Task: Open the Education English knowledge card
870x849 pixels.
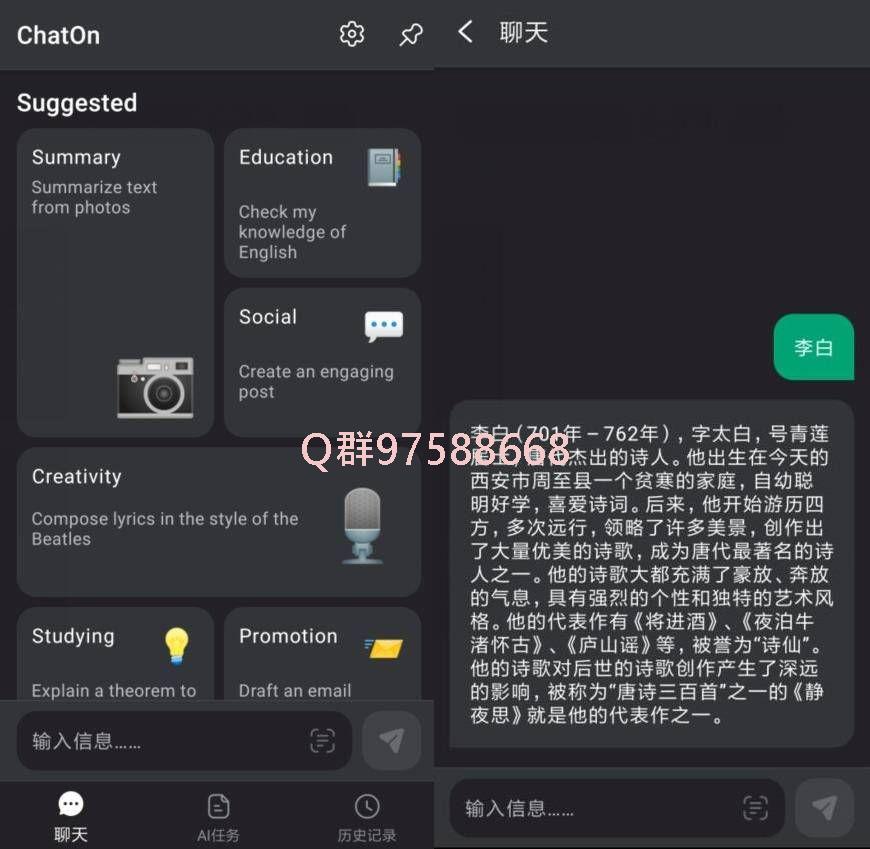Action: [322, 203]
